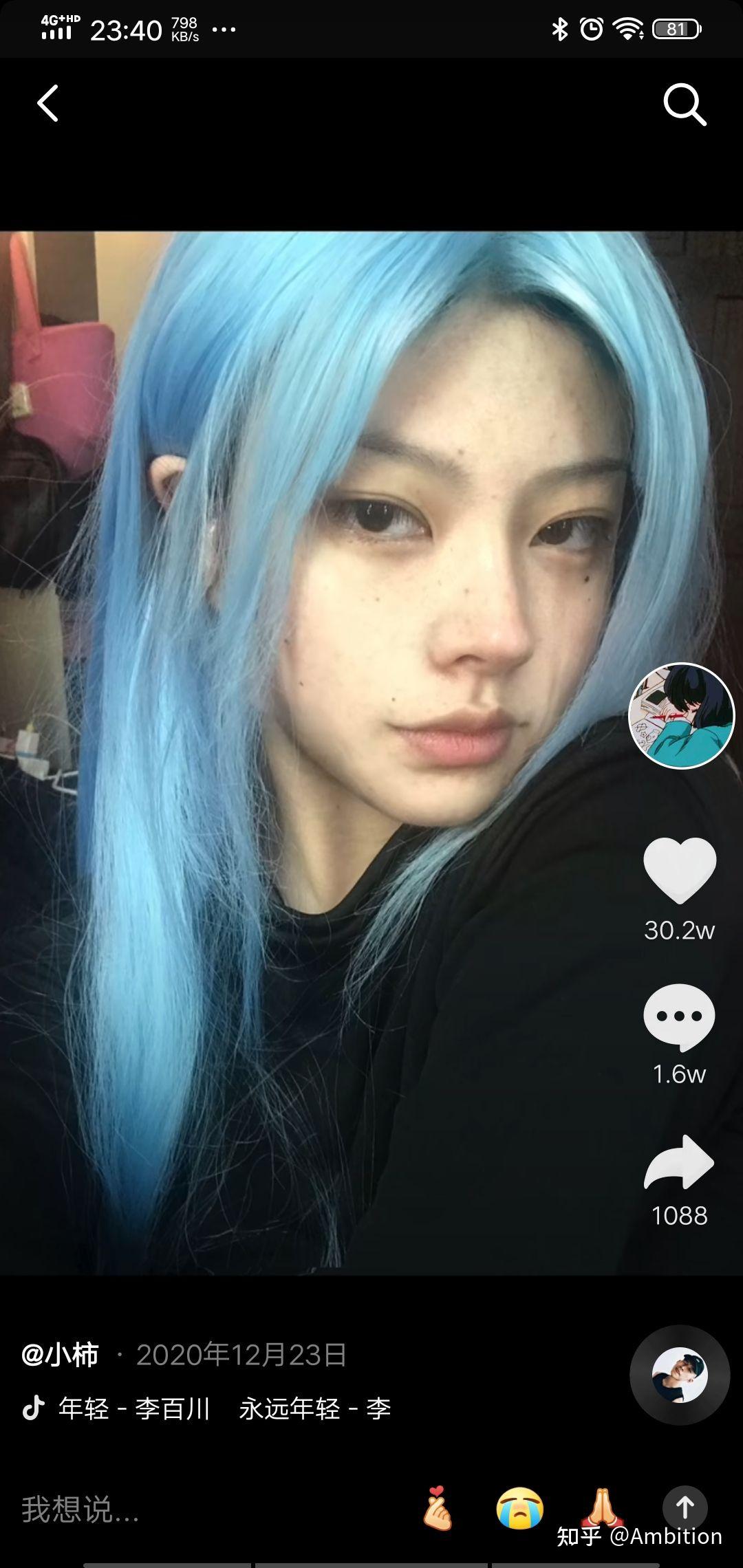The image size is (743, 1568).
Task: Open search with the magnifier icon
Action: 684,105
